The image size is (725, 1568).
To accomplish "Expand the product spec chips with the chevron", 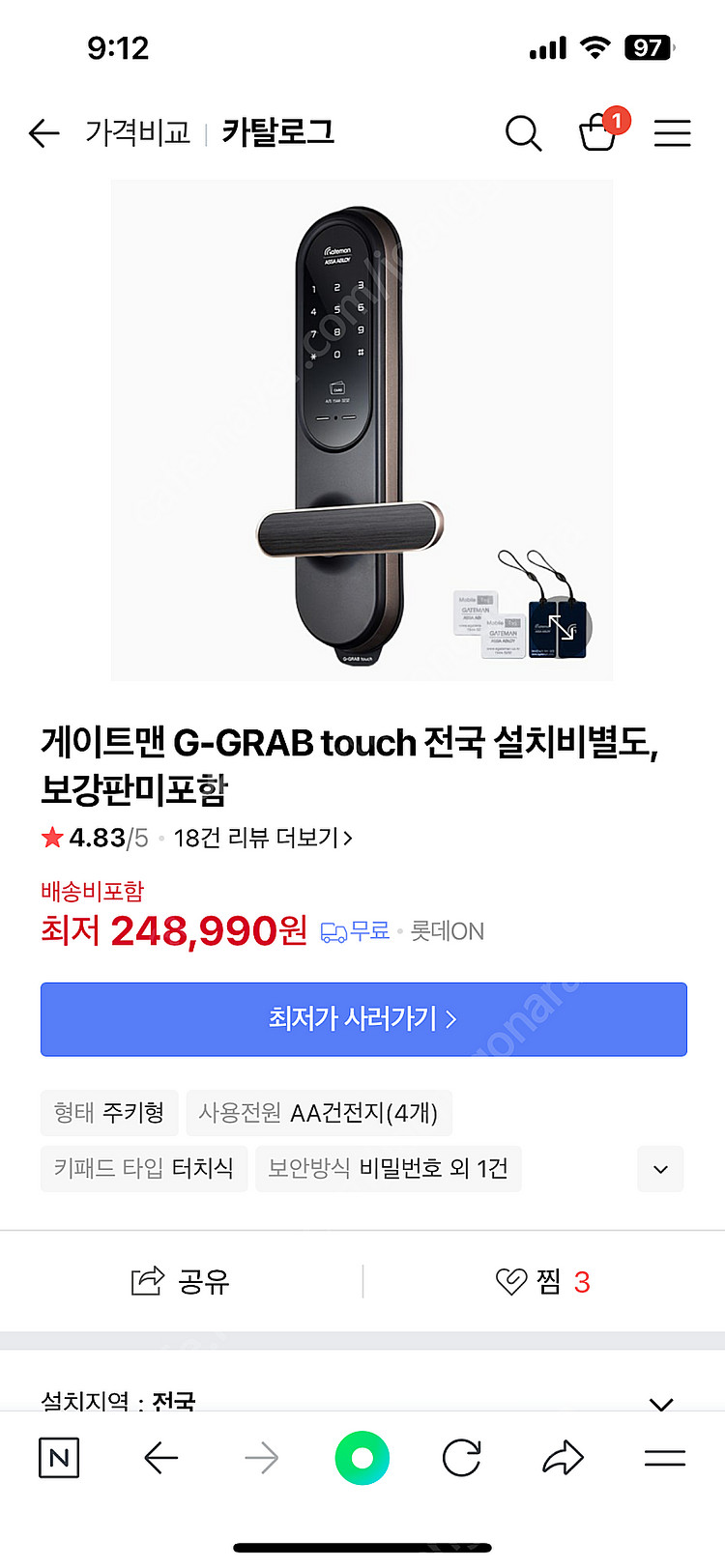I will click(x=660, y=1169).
